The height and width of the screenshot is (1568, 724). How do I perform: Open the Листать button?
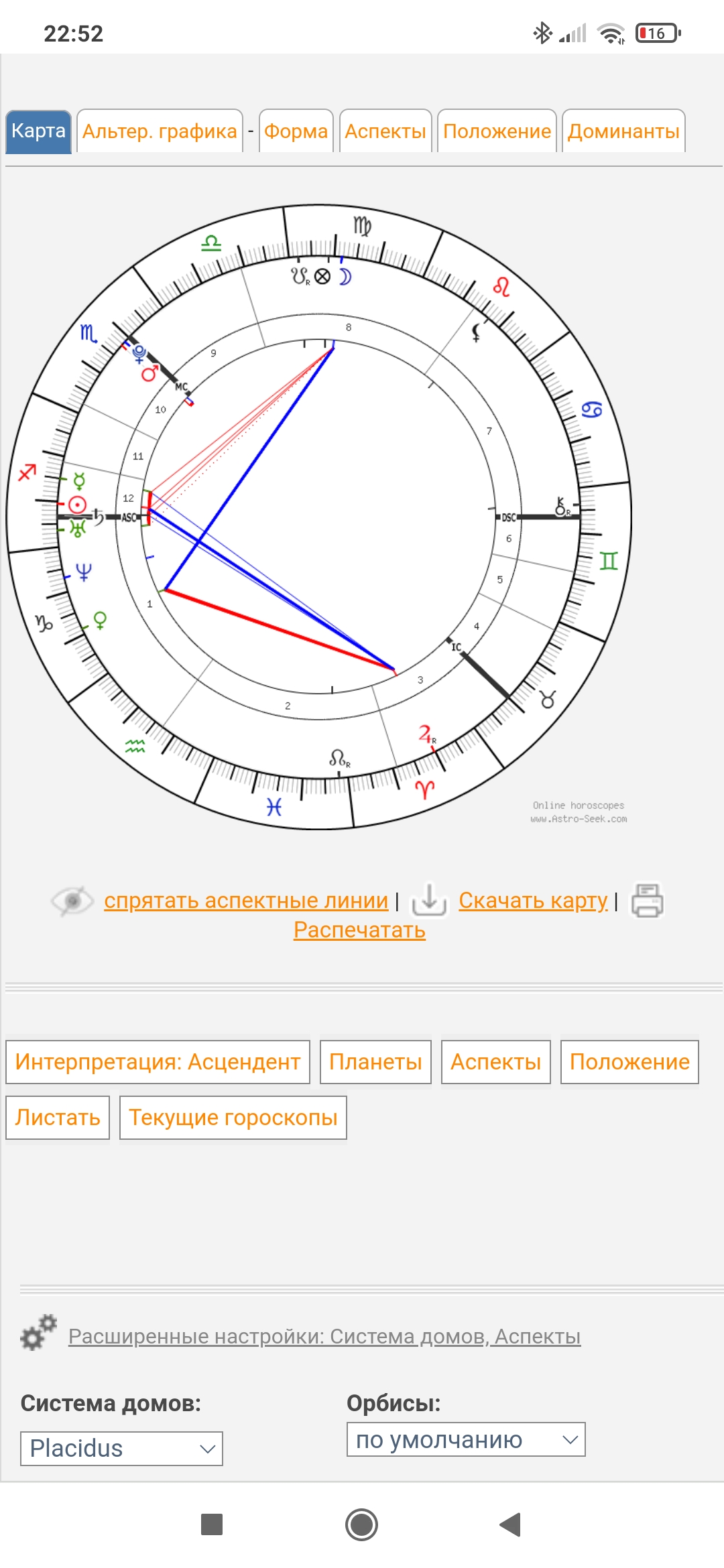pyautogui.click(x=58, y=1118)
